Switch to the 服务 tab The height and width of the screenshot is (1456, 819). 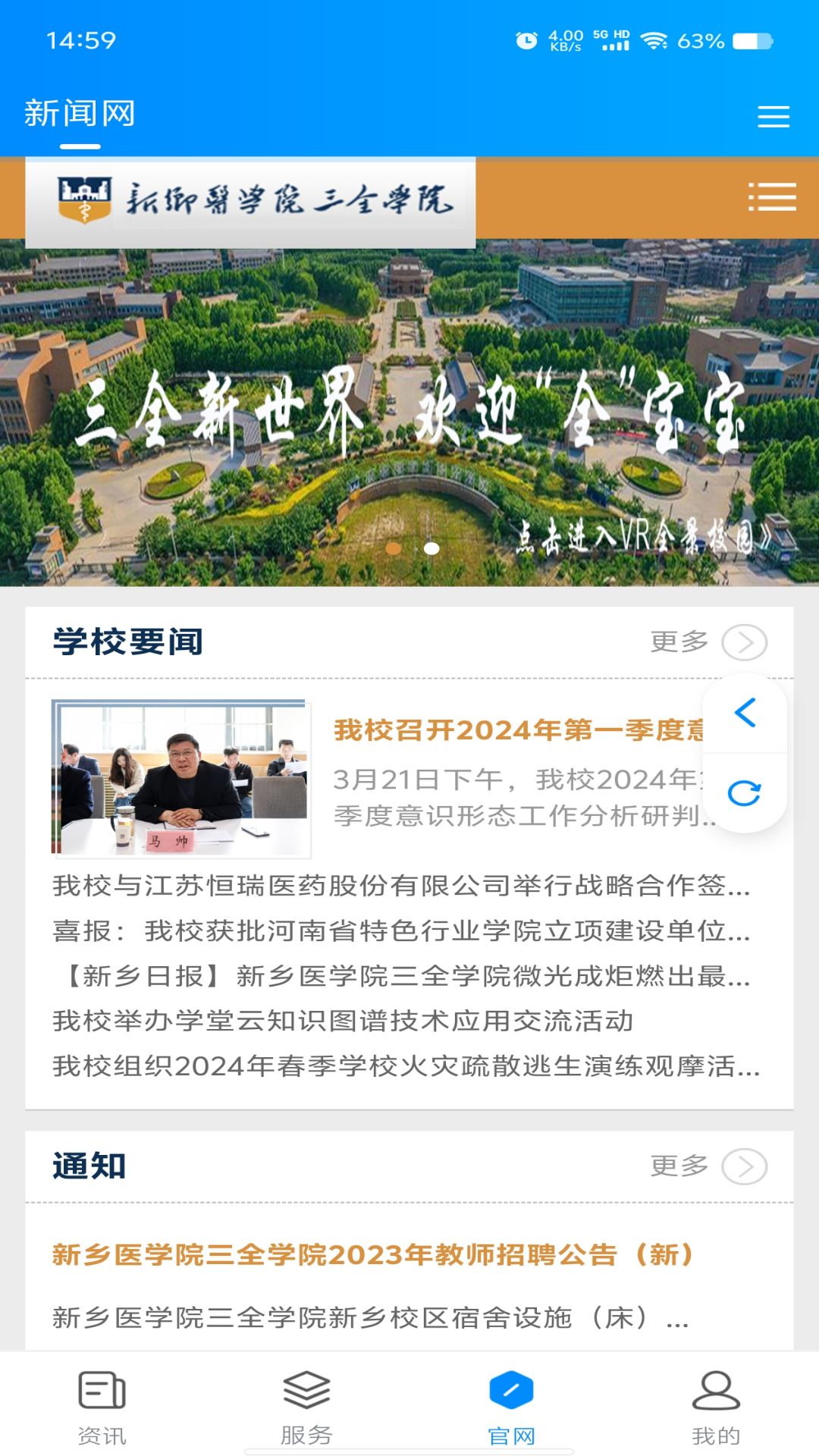coord(306,1407)
